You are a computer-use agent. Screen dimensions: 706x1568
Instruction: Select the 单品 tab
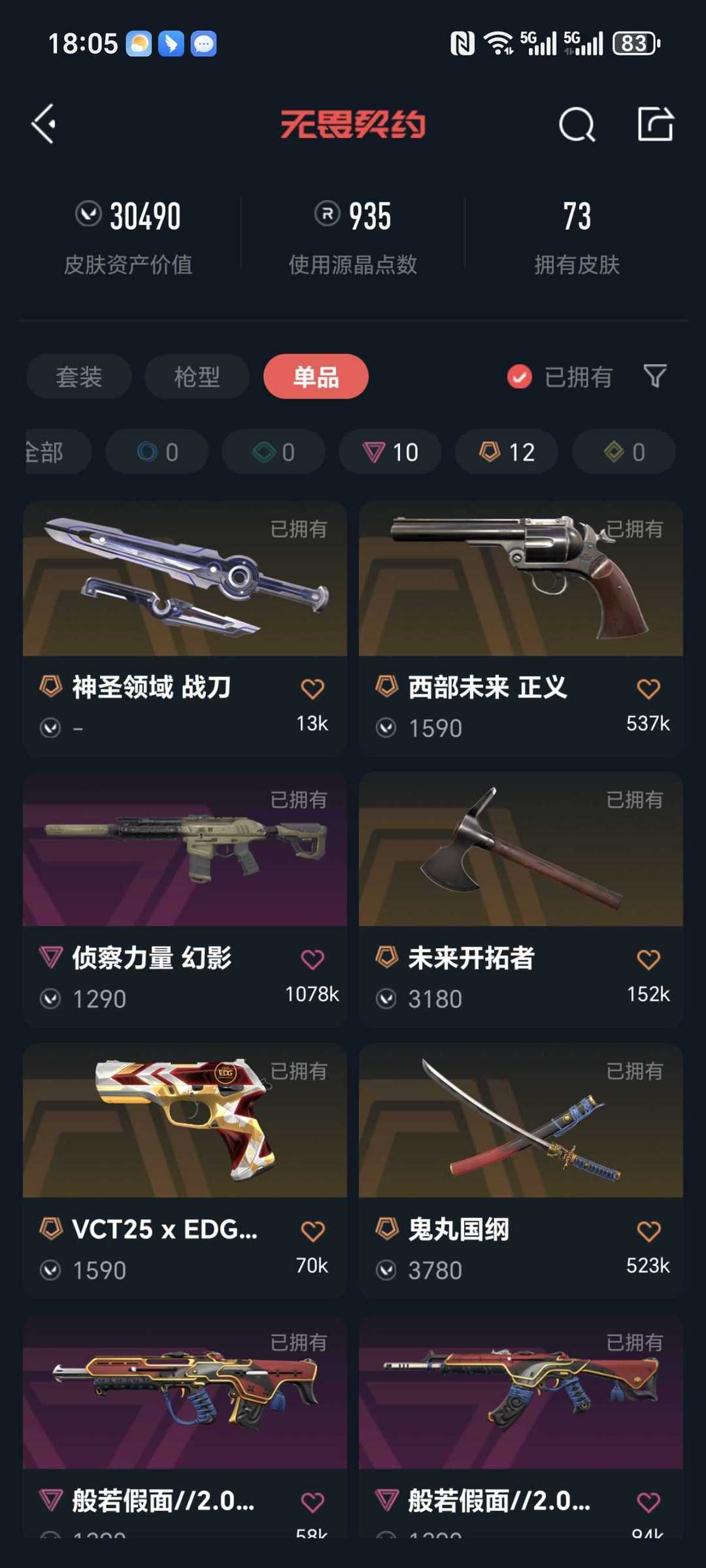coord(316,377)
